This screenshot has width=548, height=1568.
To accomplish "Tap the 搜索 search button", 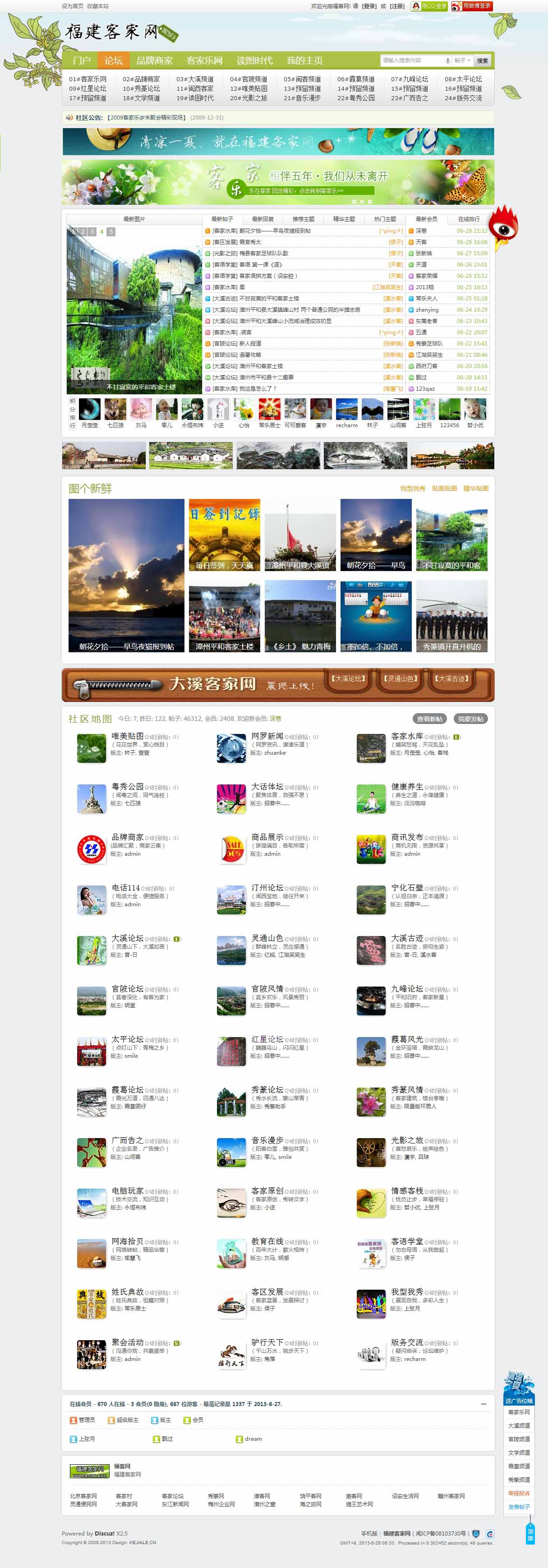I will pos(482,60).
